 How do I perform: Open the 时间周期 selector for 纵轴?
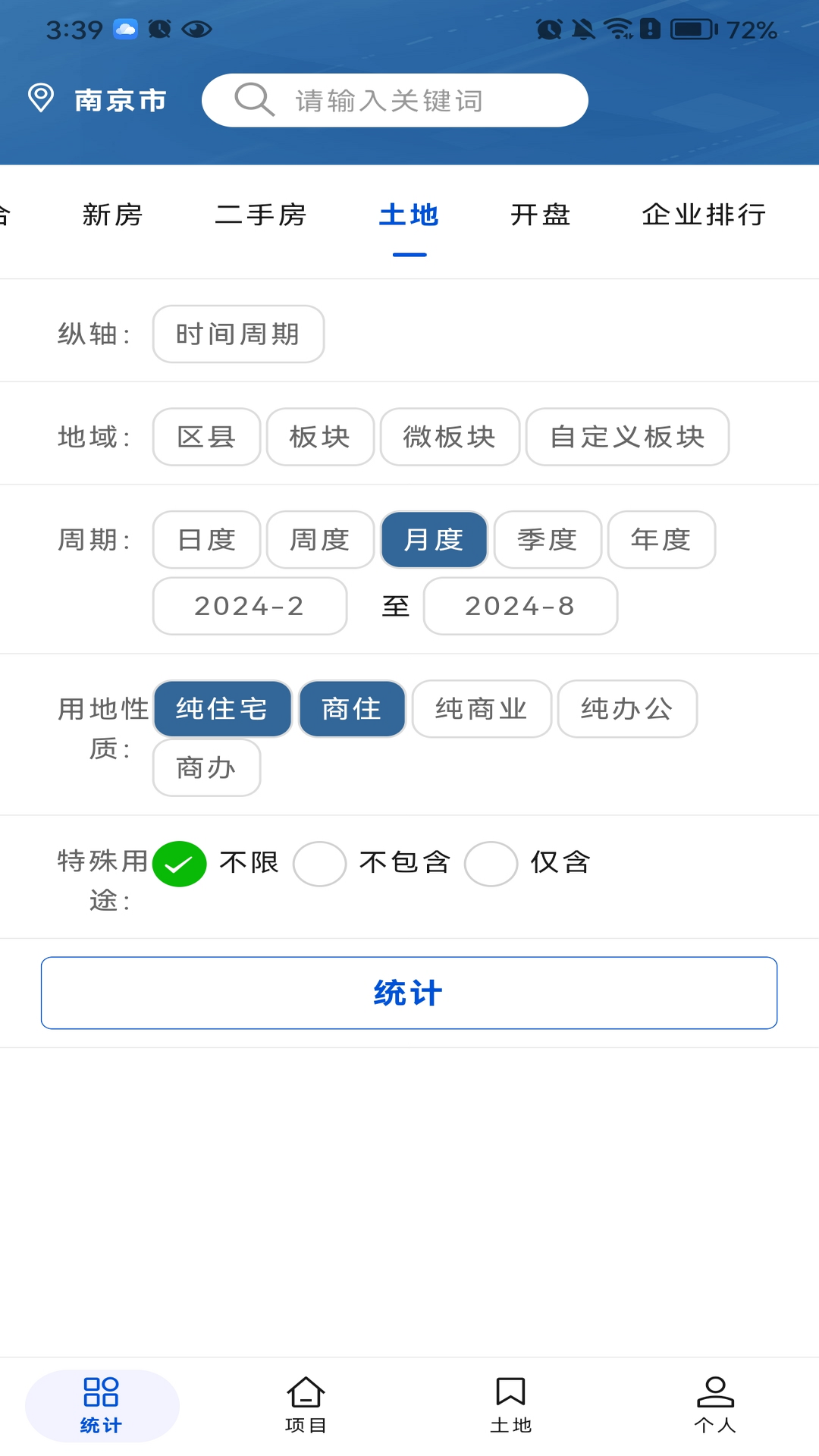click(237, 334)
